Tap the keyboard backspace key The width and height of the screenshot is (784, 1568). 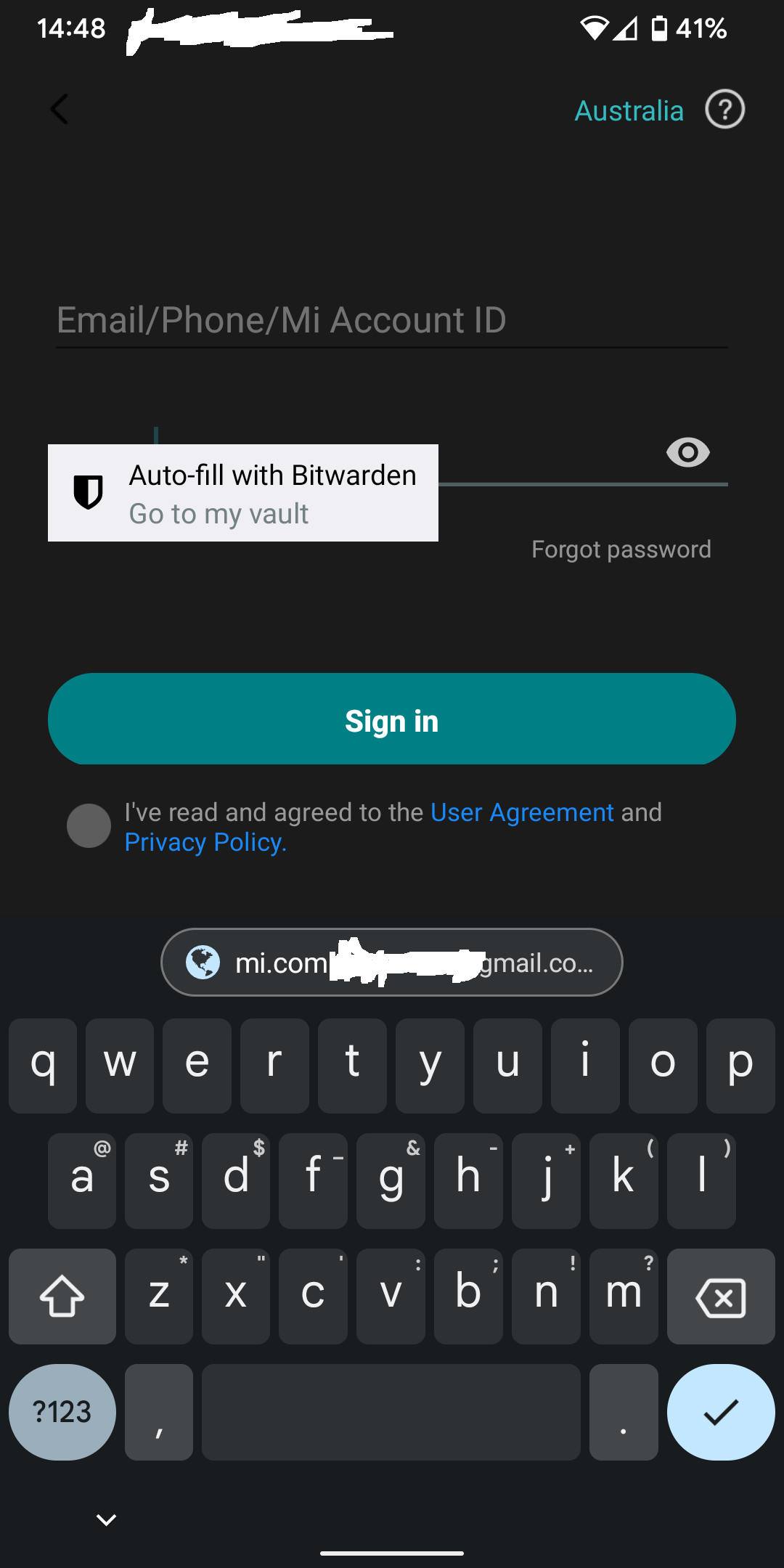(720, 1297)
